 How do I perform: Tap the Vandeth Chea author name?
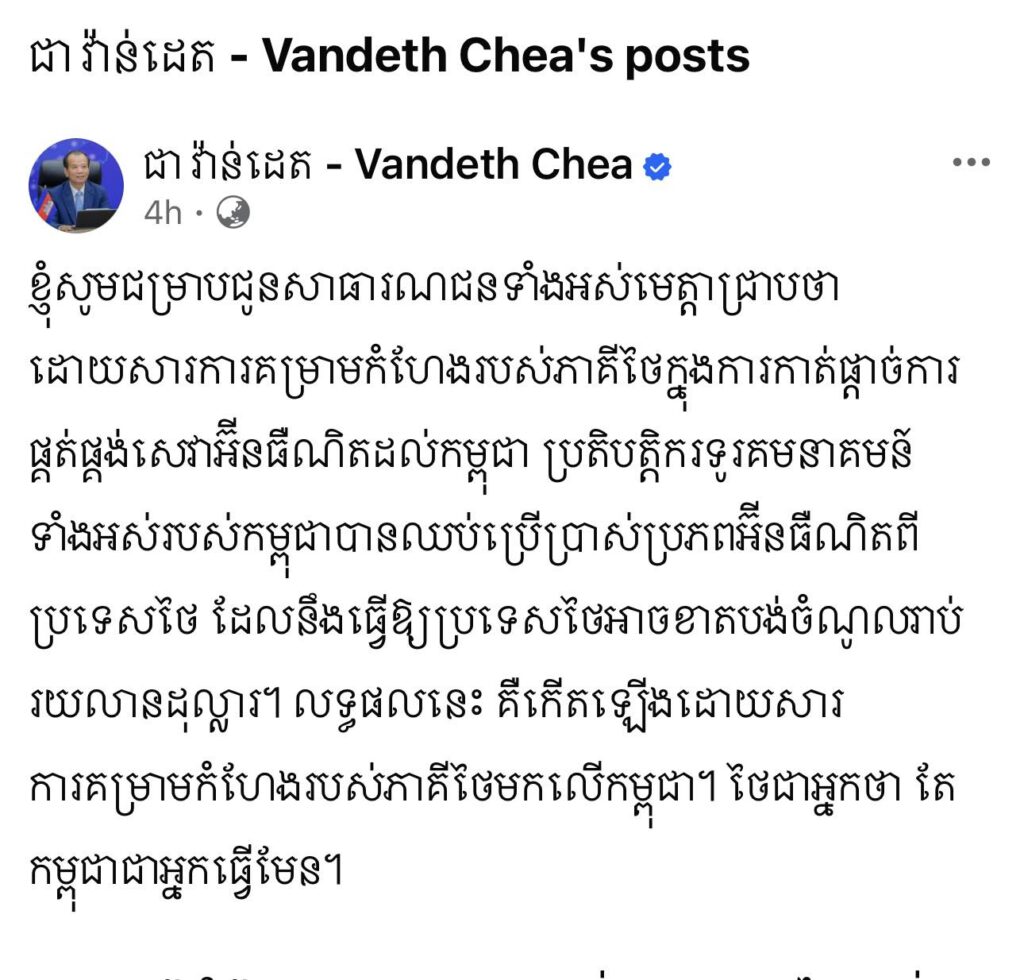coord(388,165)
